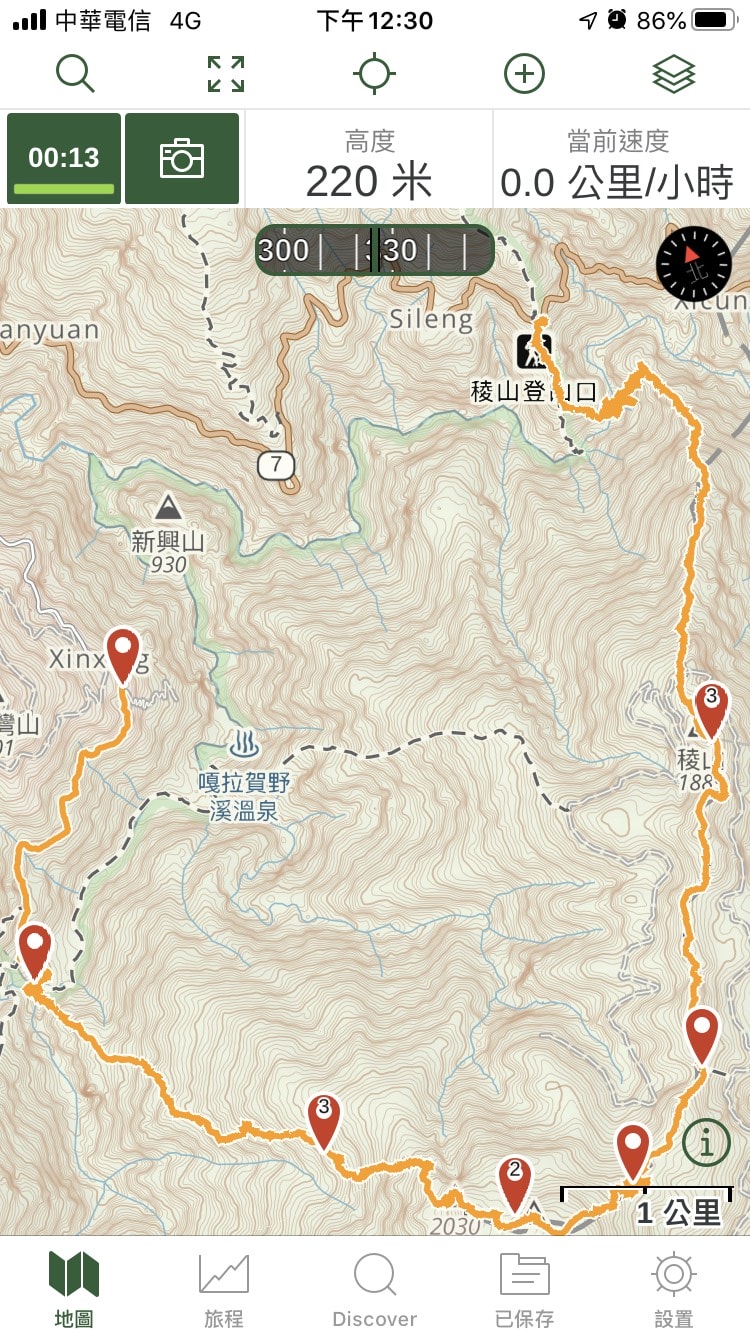
Task: Center map on current location
Action: point(375,74)
